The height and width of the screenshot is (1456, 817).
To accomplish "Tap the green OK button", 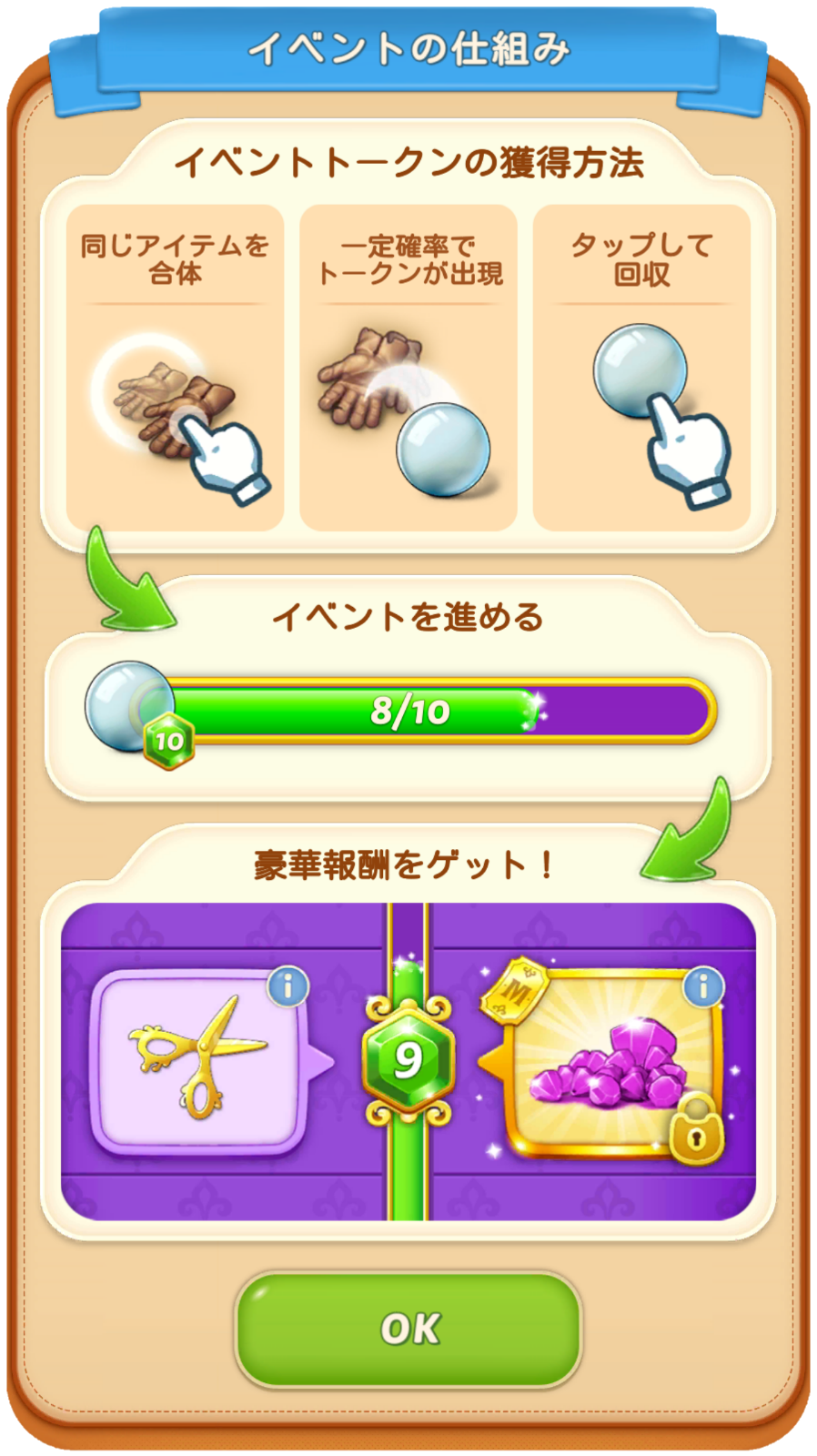I will coord(408,1330).
